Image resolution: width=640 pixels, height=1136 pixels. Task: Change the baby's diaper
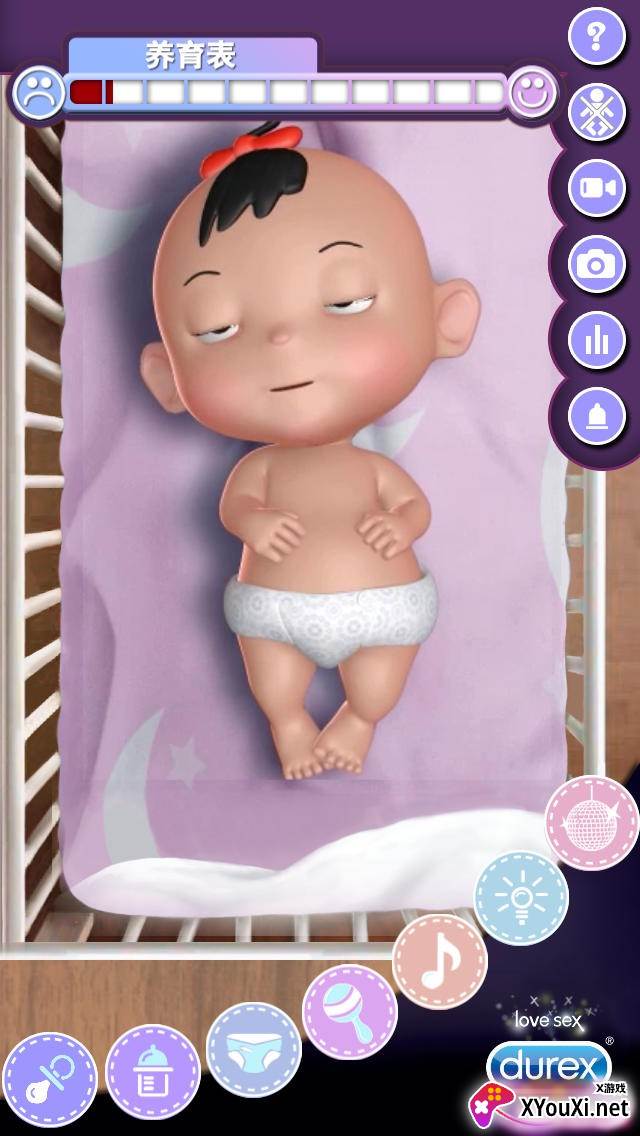pos(254,1050)
